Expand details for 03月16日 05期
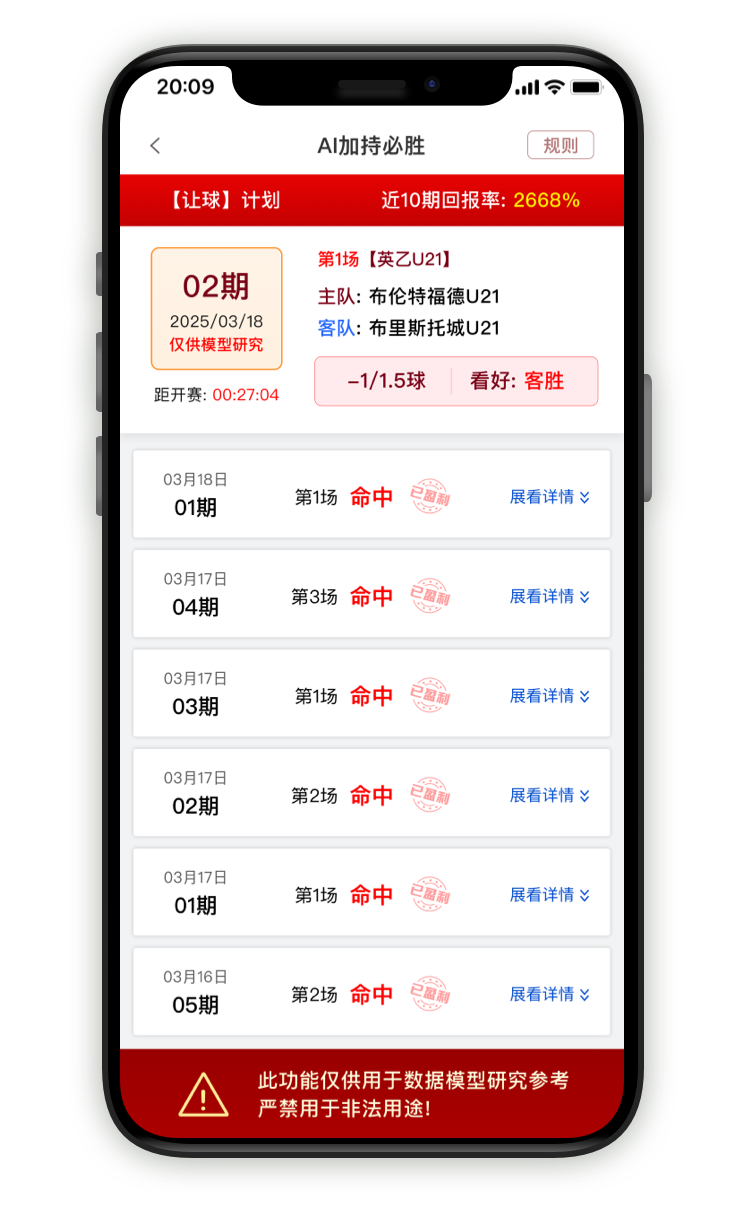The height and width of the screenshot is (1212, 752). click(x=549, y=995)
